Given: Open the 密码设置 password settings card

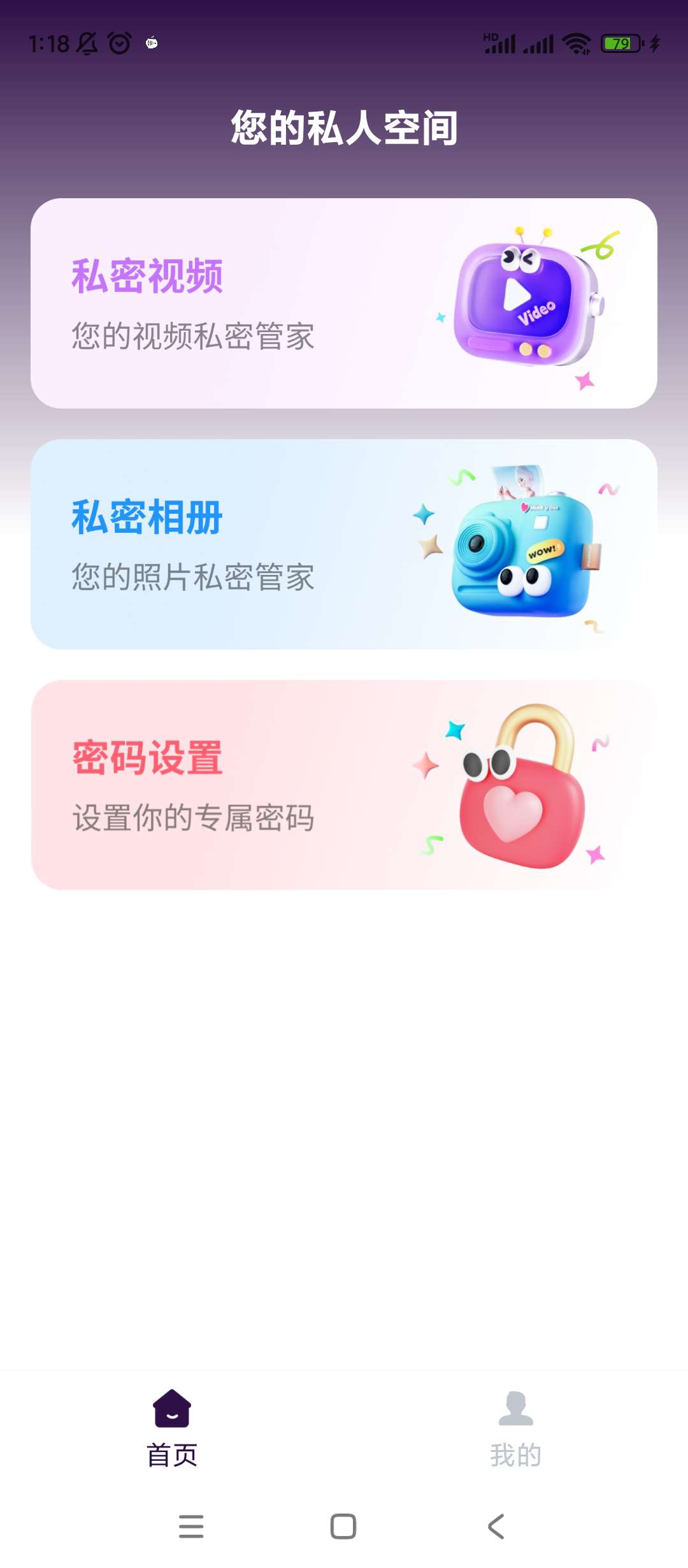Looking at the screenshot, I should (x=344, y=785).
